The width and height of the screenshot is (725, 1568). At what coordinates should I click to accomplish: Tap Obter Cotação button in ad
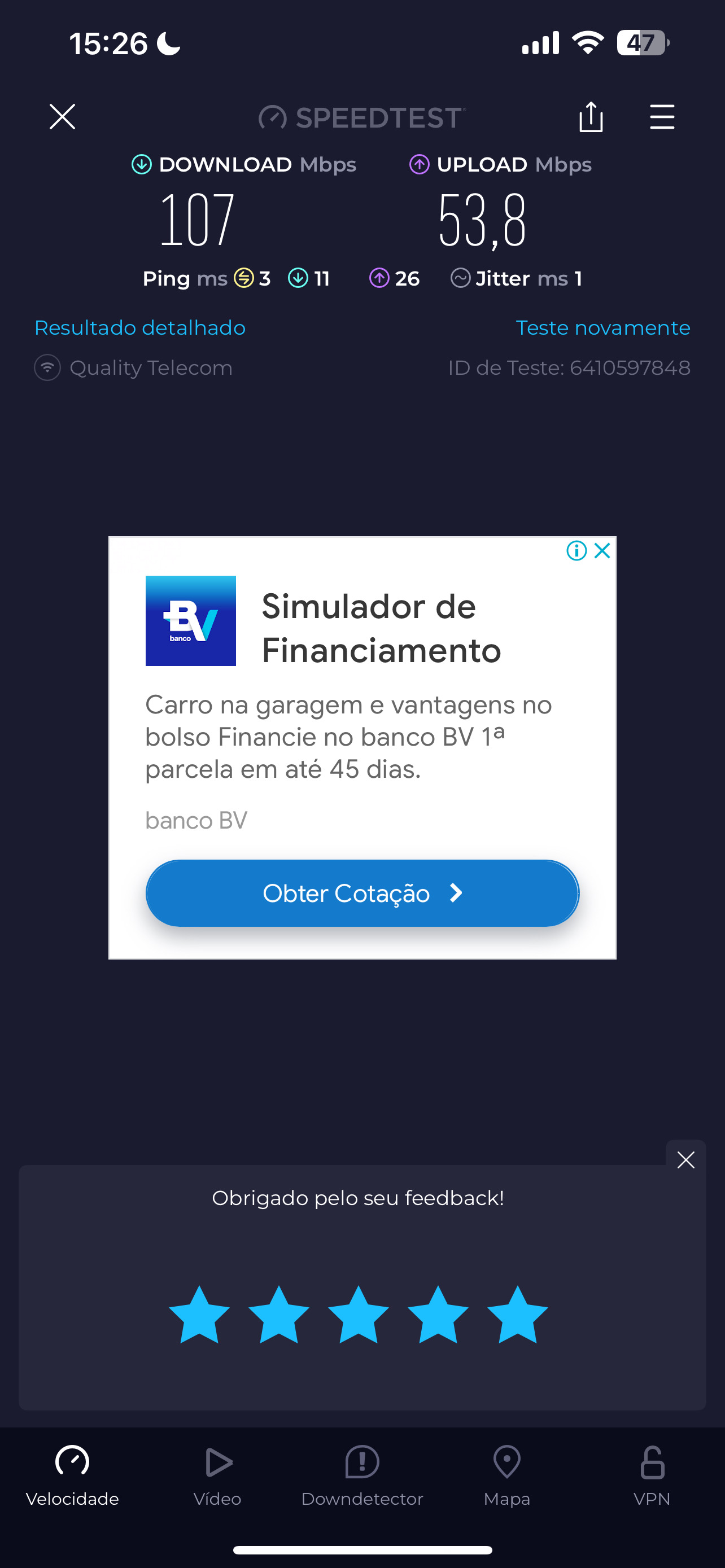tap(362, 893)
